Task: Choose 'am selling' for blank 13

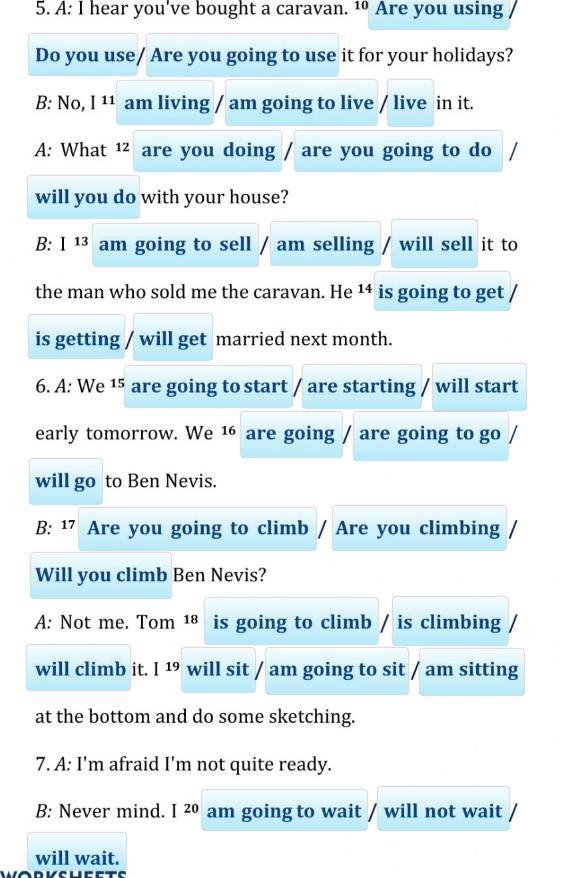Action: point(325,244)
